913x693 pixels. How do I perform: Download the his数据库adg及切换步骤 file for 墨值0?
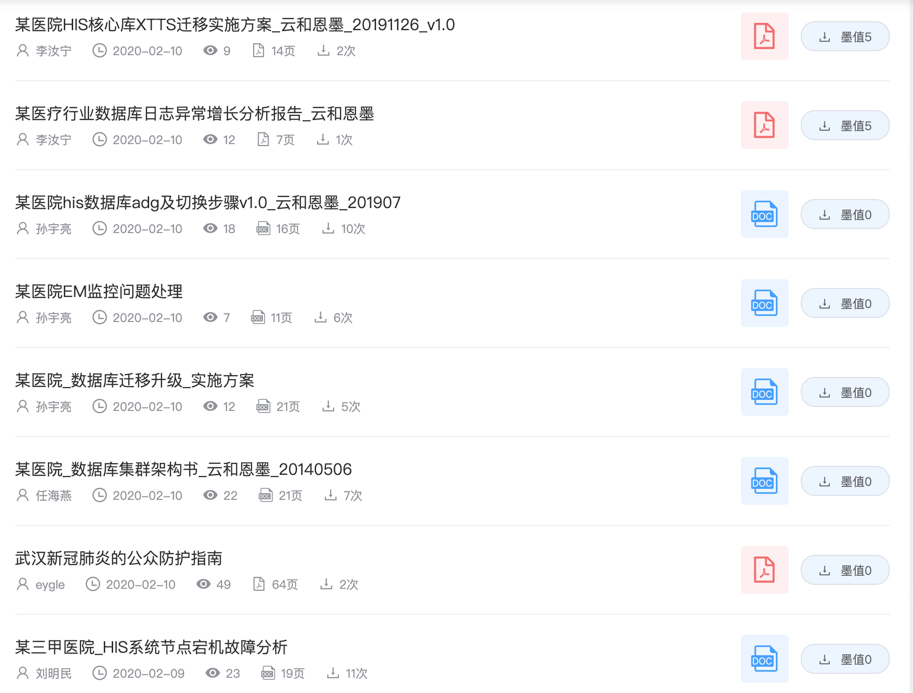[x=845, y=215]
